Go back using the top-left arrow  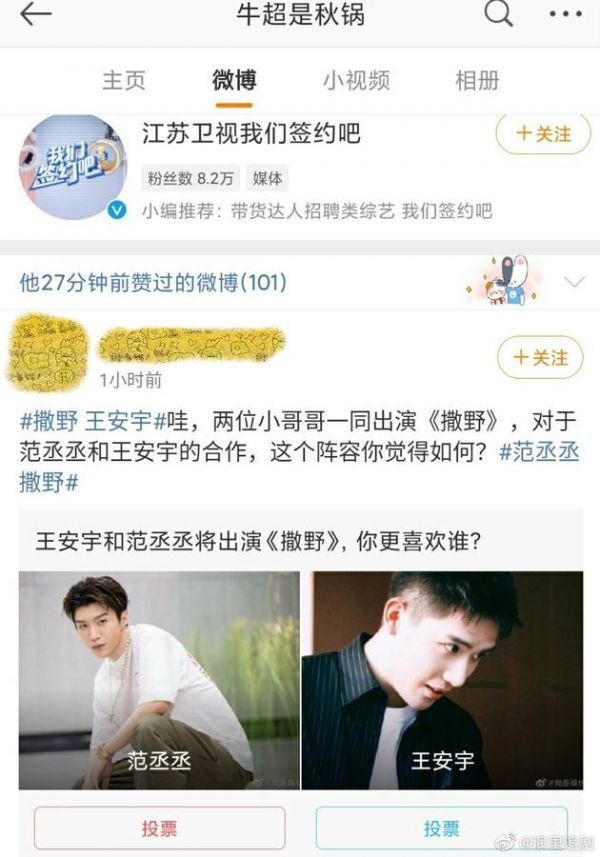pos(36,15)
